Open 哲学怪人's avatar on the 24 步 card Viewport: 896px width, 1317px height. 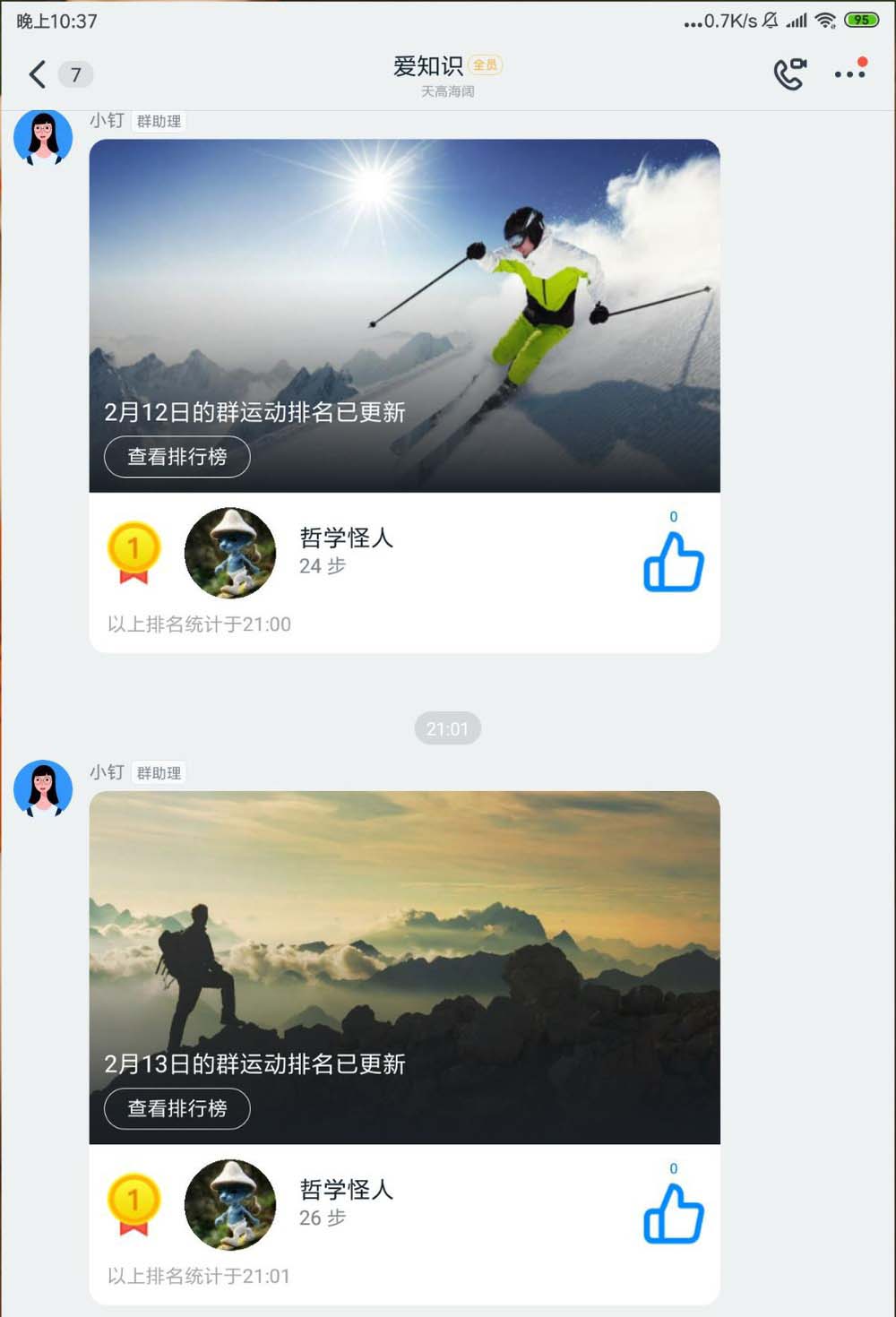[230, 553]
